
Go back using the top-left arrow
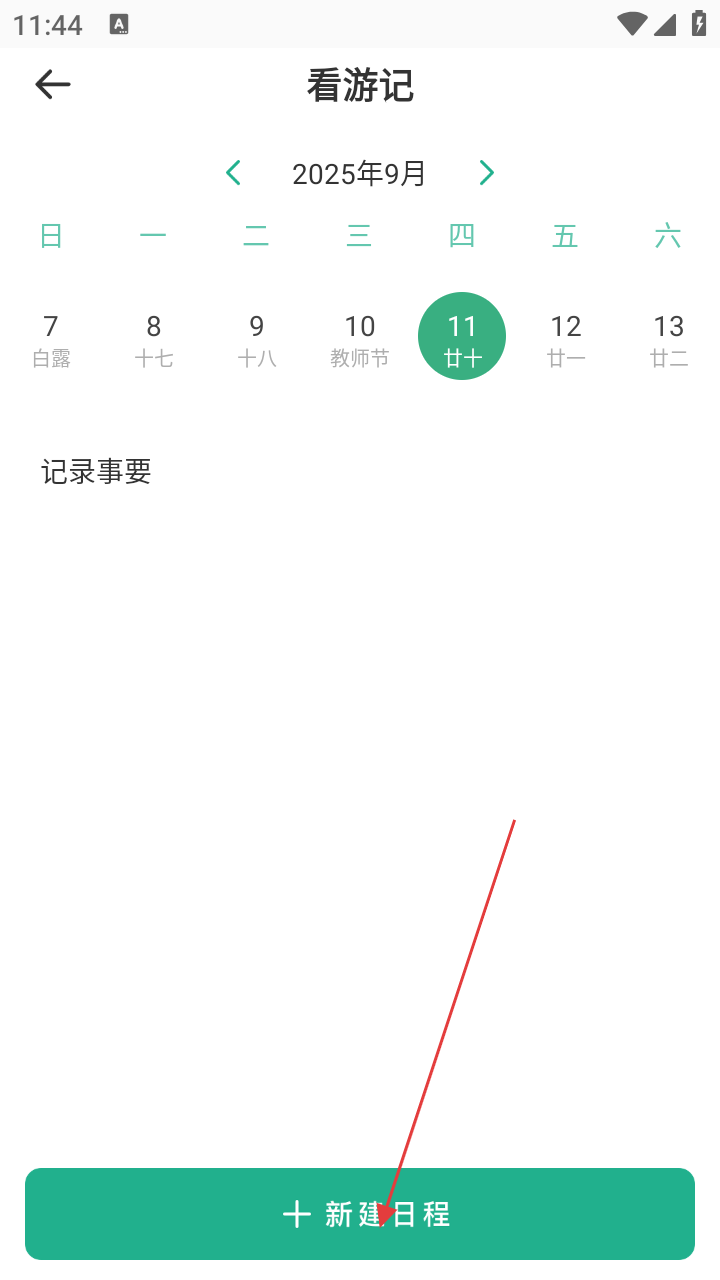(53, 85)
